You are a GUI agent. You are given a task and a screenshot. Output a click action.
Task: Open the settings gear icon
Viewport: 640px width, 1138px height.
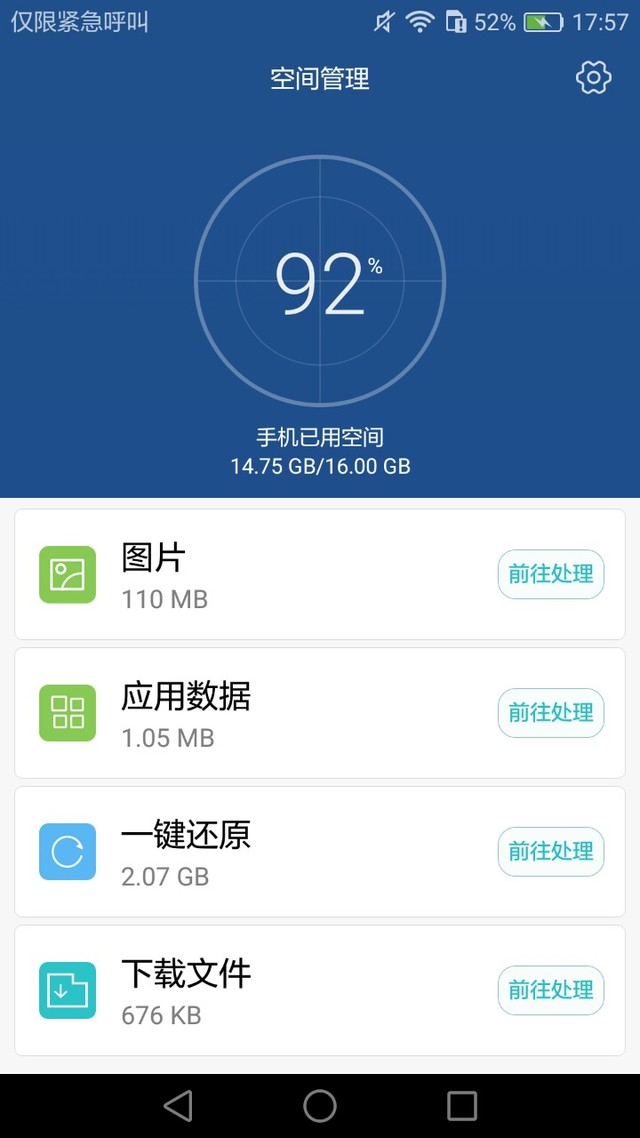point(594,78)
